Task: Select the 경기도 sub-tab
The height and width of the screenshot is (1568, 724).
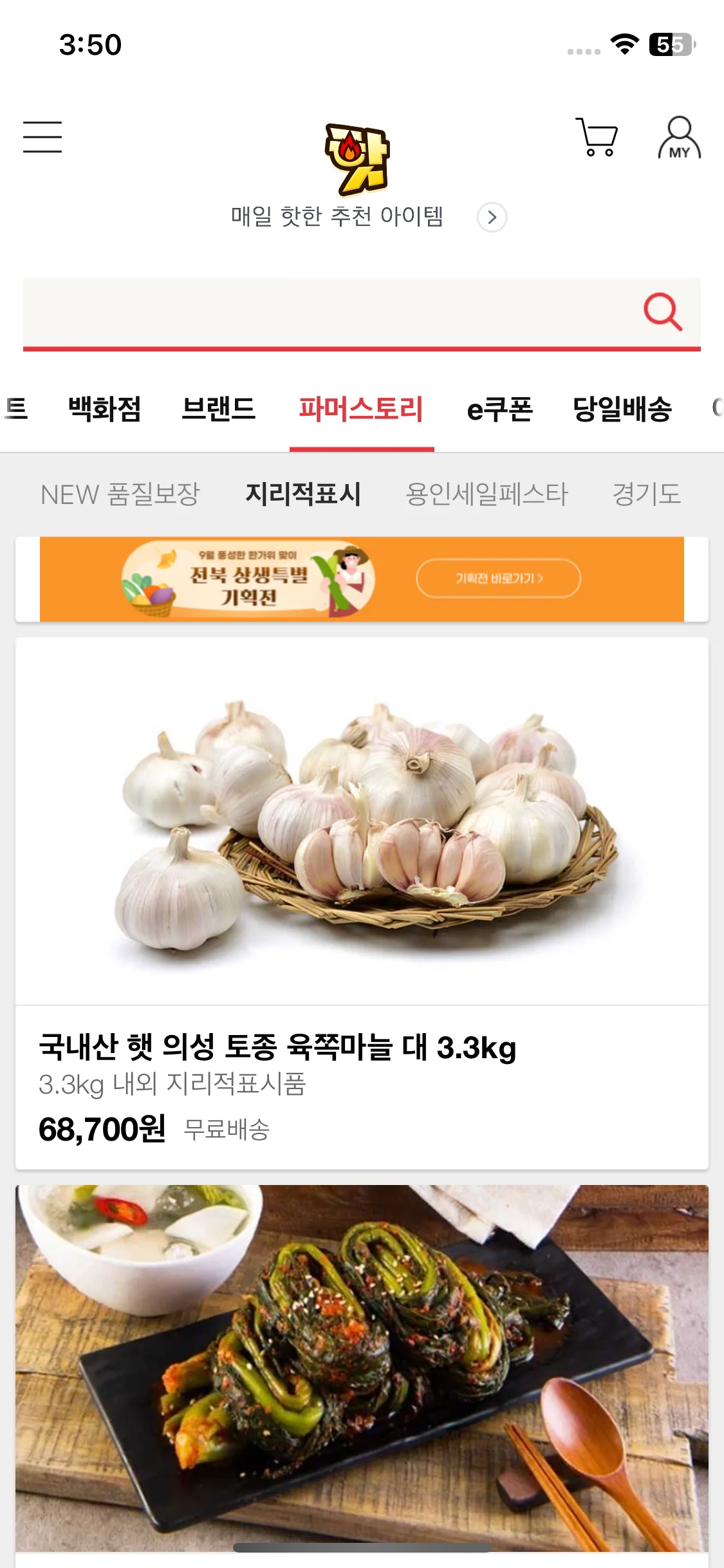Action: pyautogui.click(x=646, y=494)
